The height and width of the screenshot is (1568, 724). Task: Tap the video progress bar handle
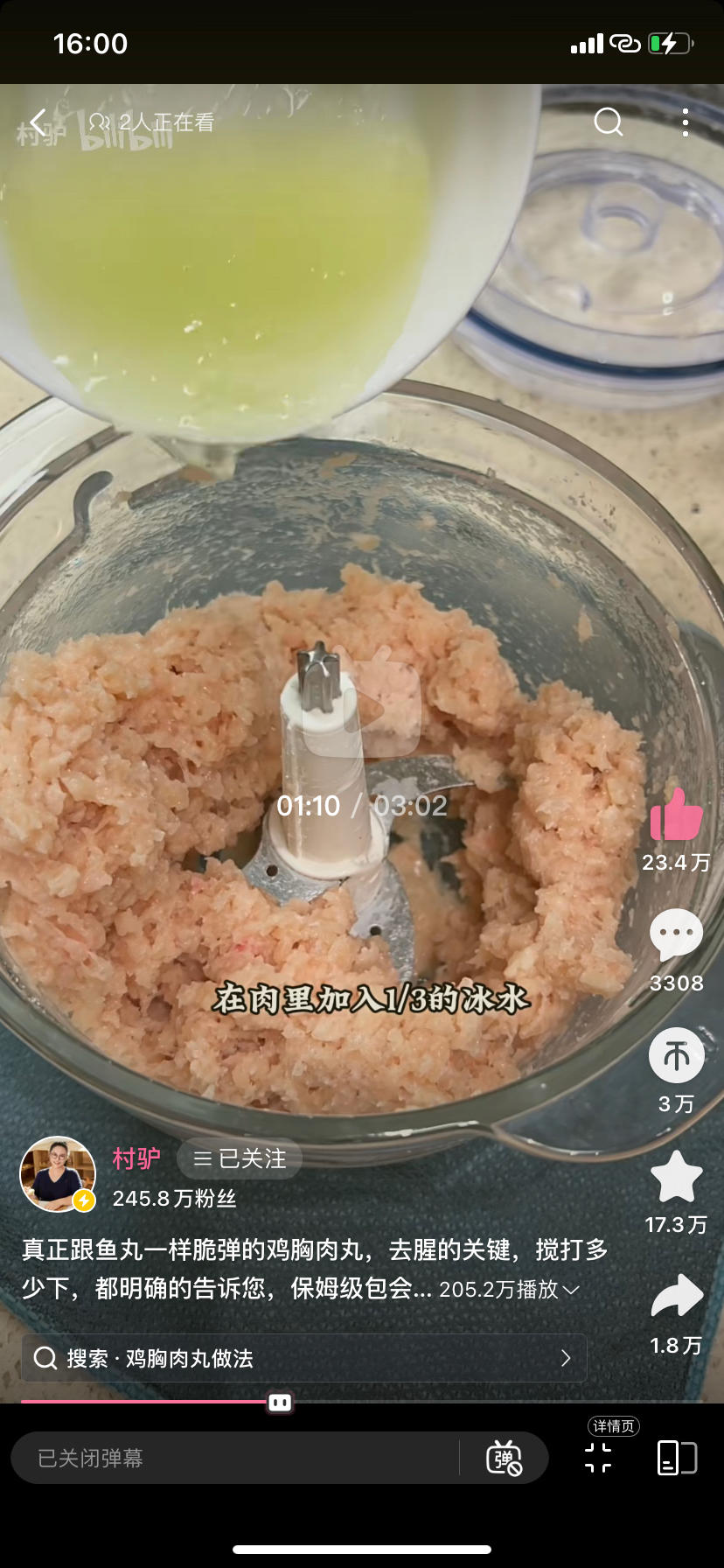(x=280, y=1403)
